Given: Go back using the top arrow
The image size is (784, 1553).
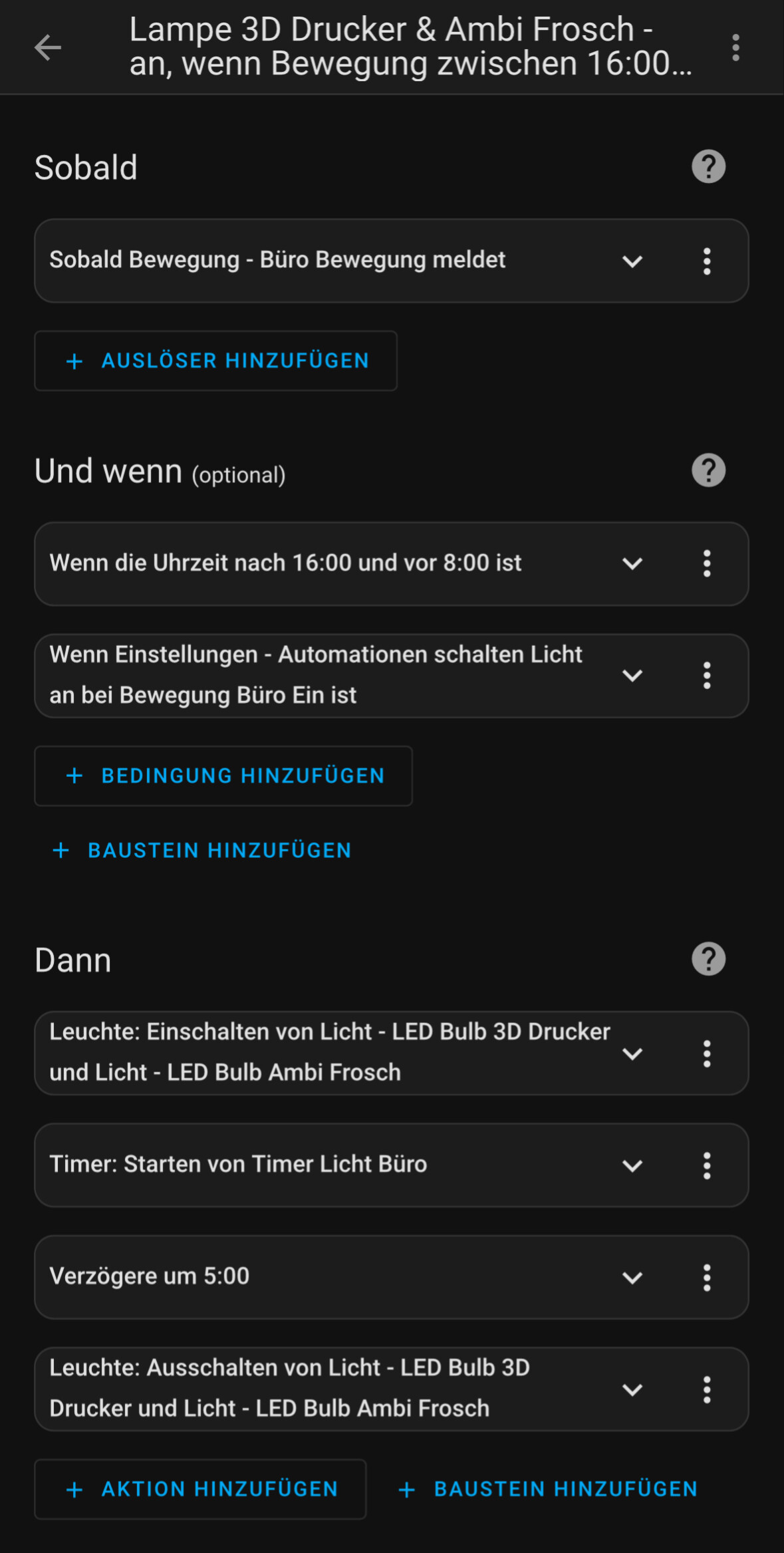Looking at the screenshot, I should click(x=48, y=48).
